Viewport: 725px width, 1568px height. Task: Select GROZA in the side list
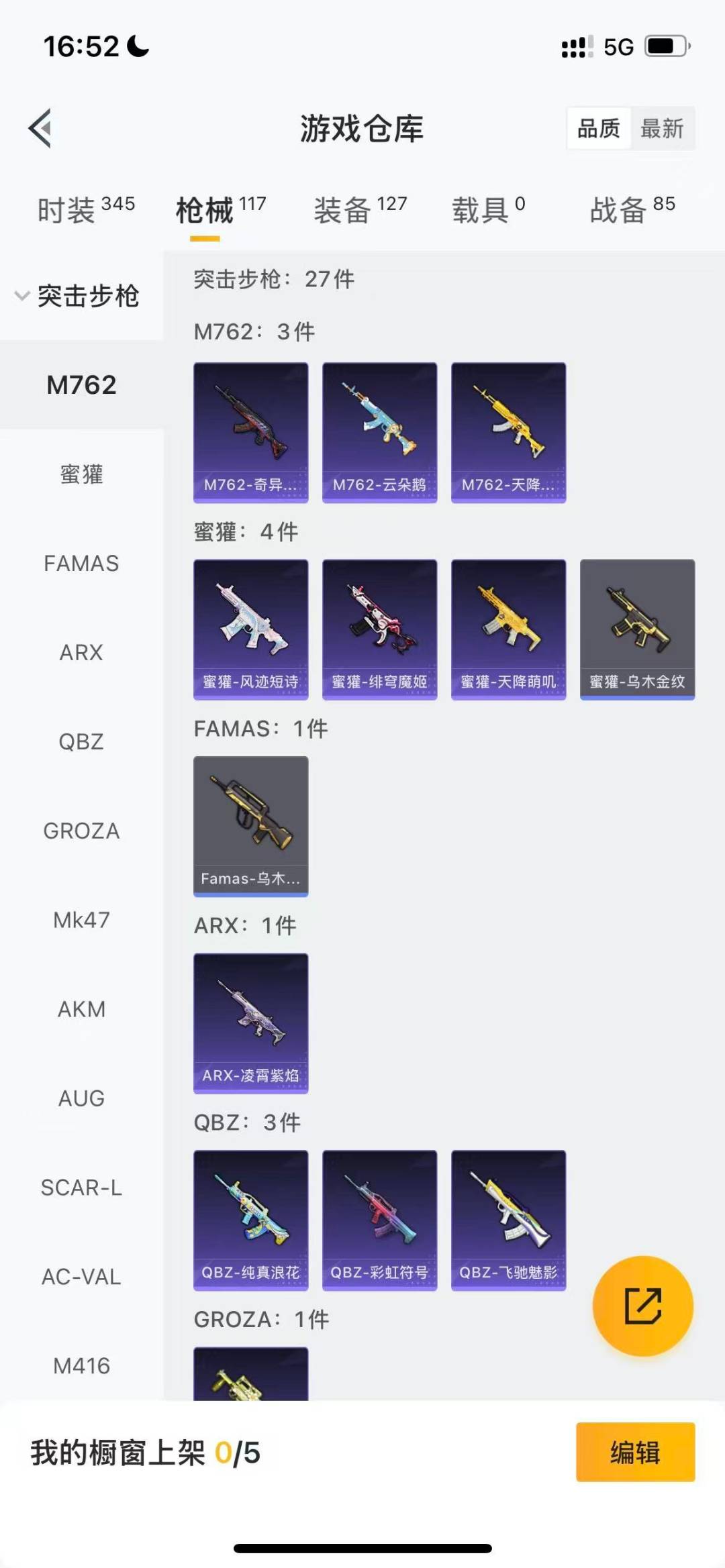point(81,831)
